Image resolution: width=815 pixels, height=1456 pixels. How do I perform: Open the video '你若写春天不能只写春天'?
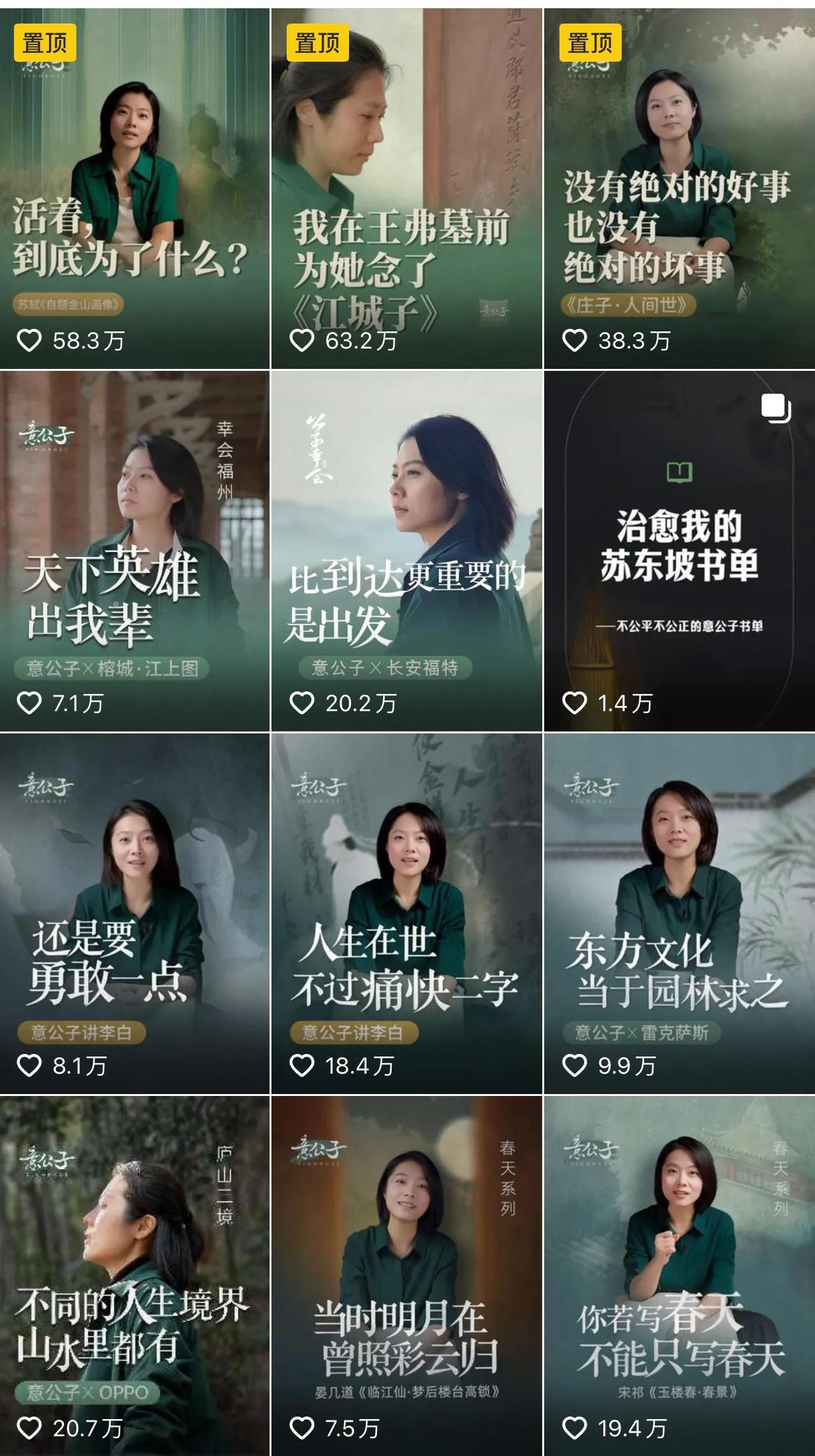point(680,1275)
